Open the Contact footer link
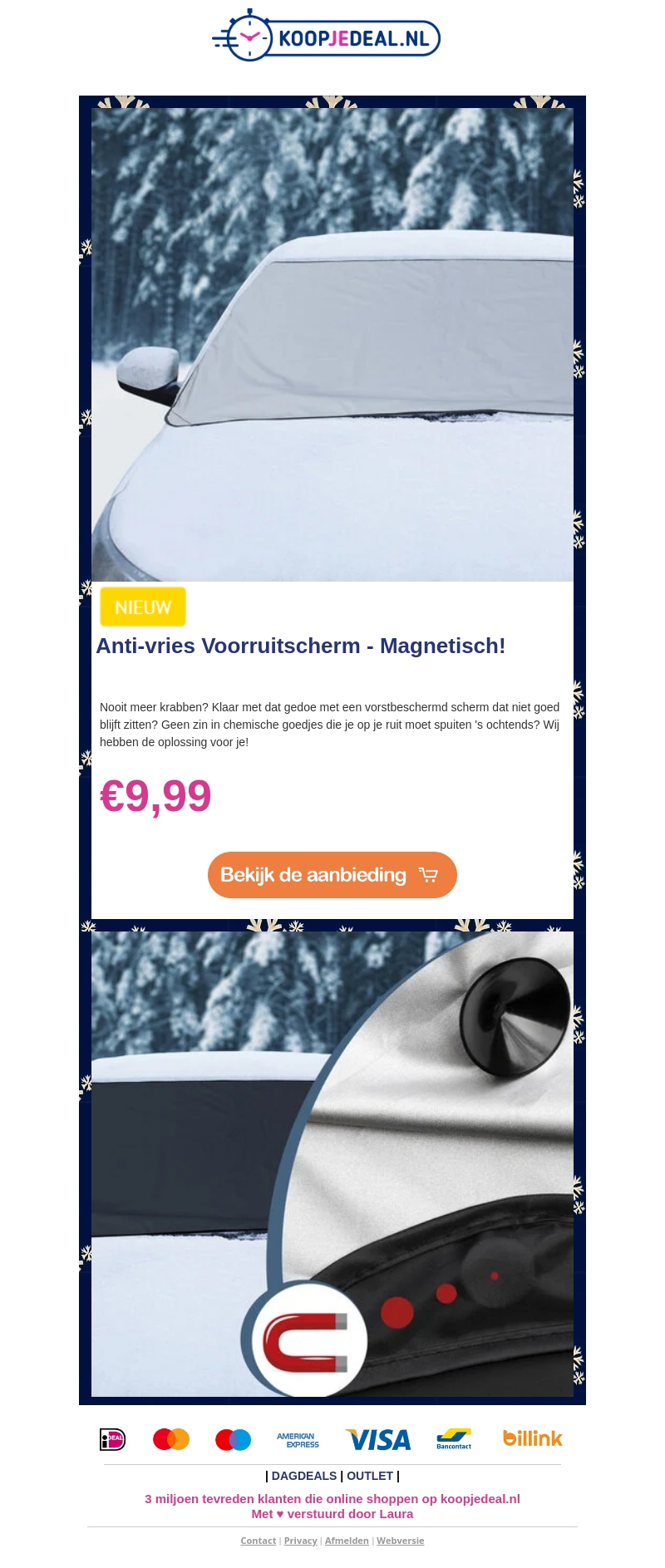The image size is (665, 1568). [x=258, y=1541]
